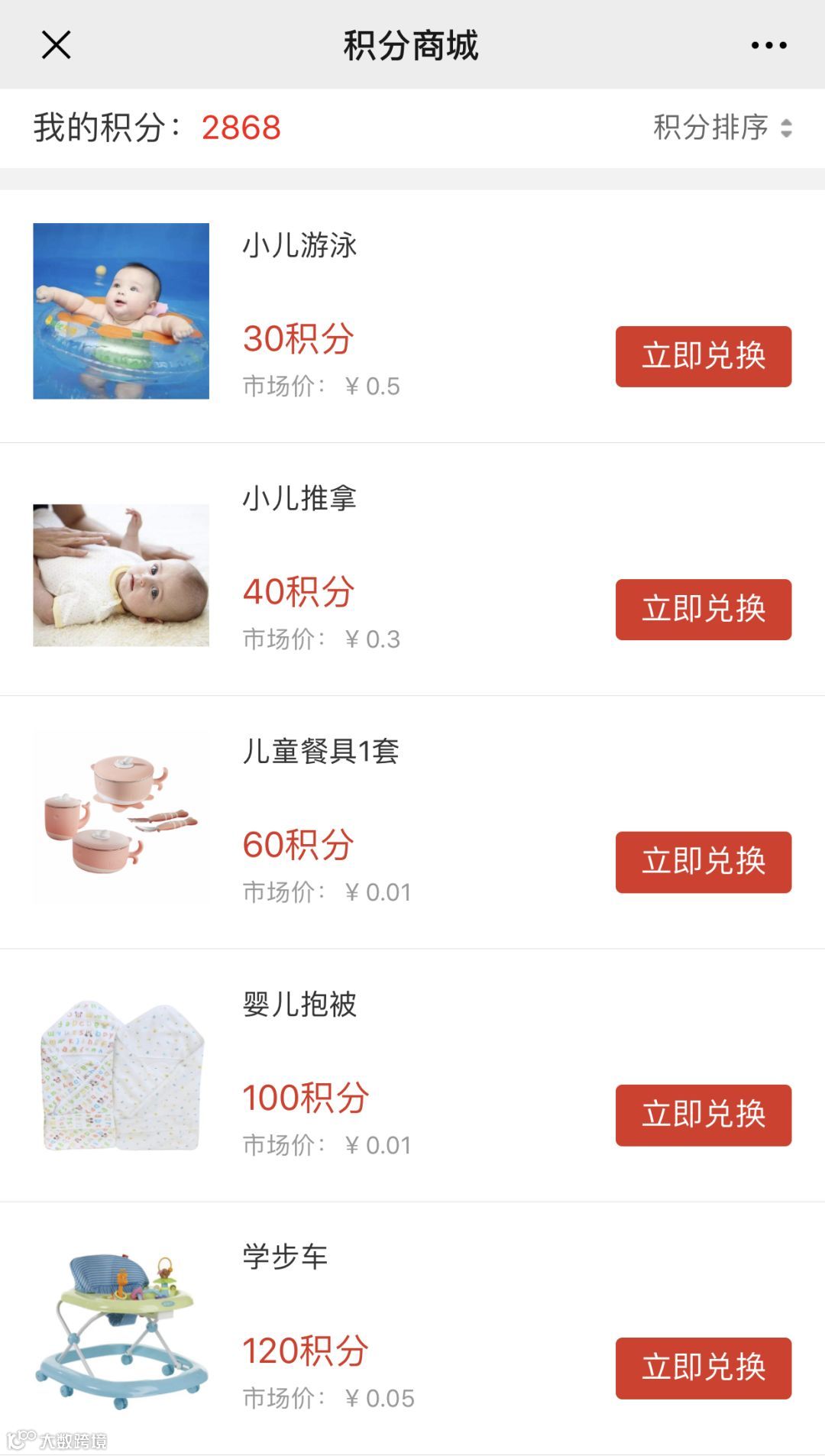Redeem 学步车 with 立即兑换
825x1456 pixels.
pos(703,1368)
